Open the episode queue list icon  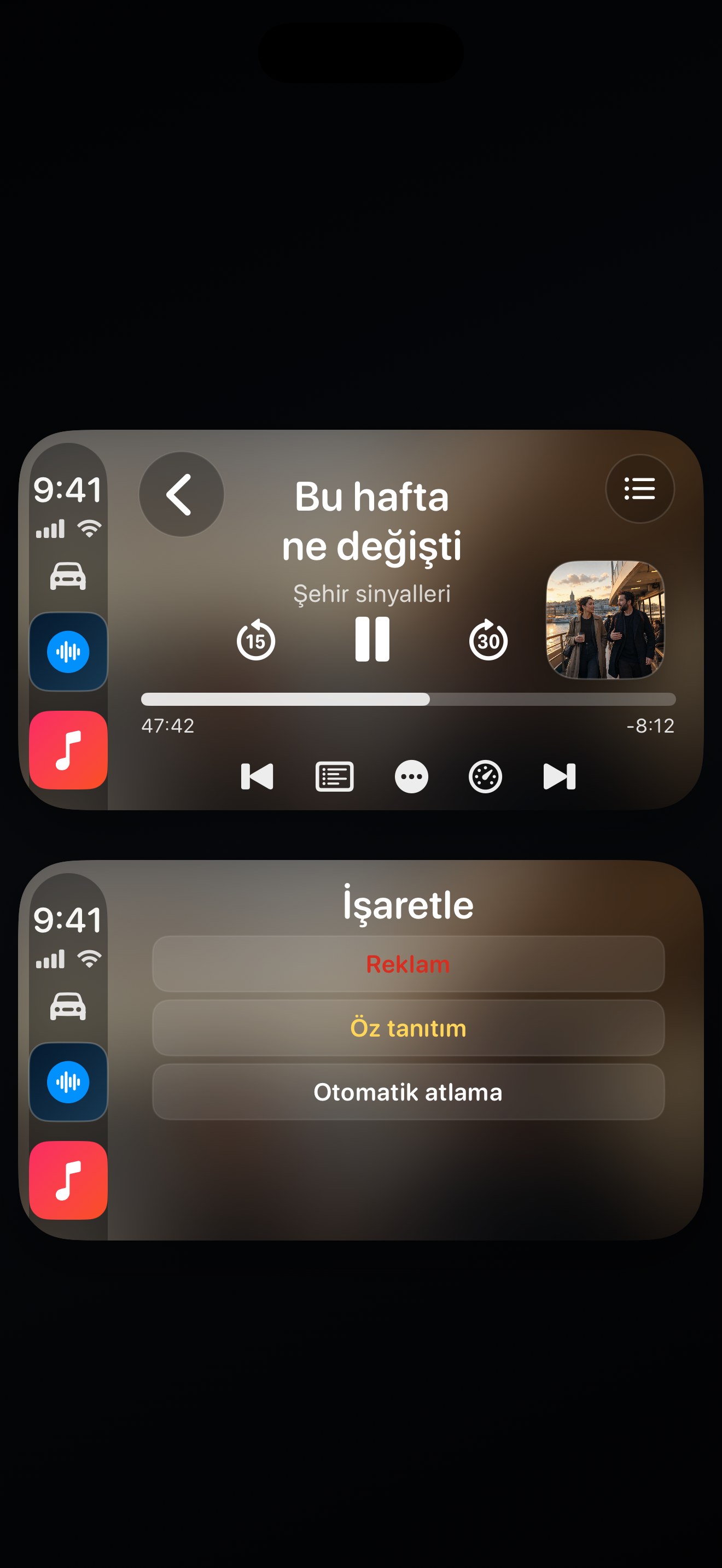tap(640, 488)
